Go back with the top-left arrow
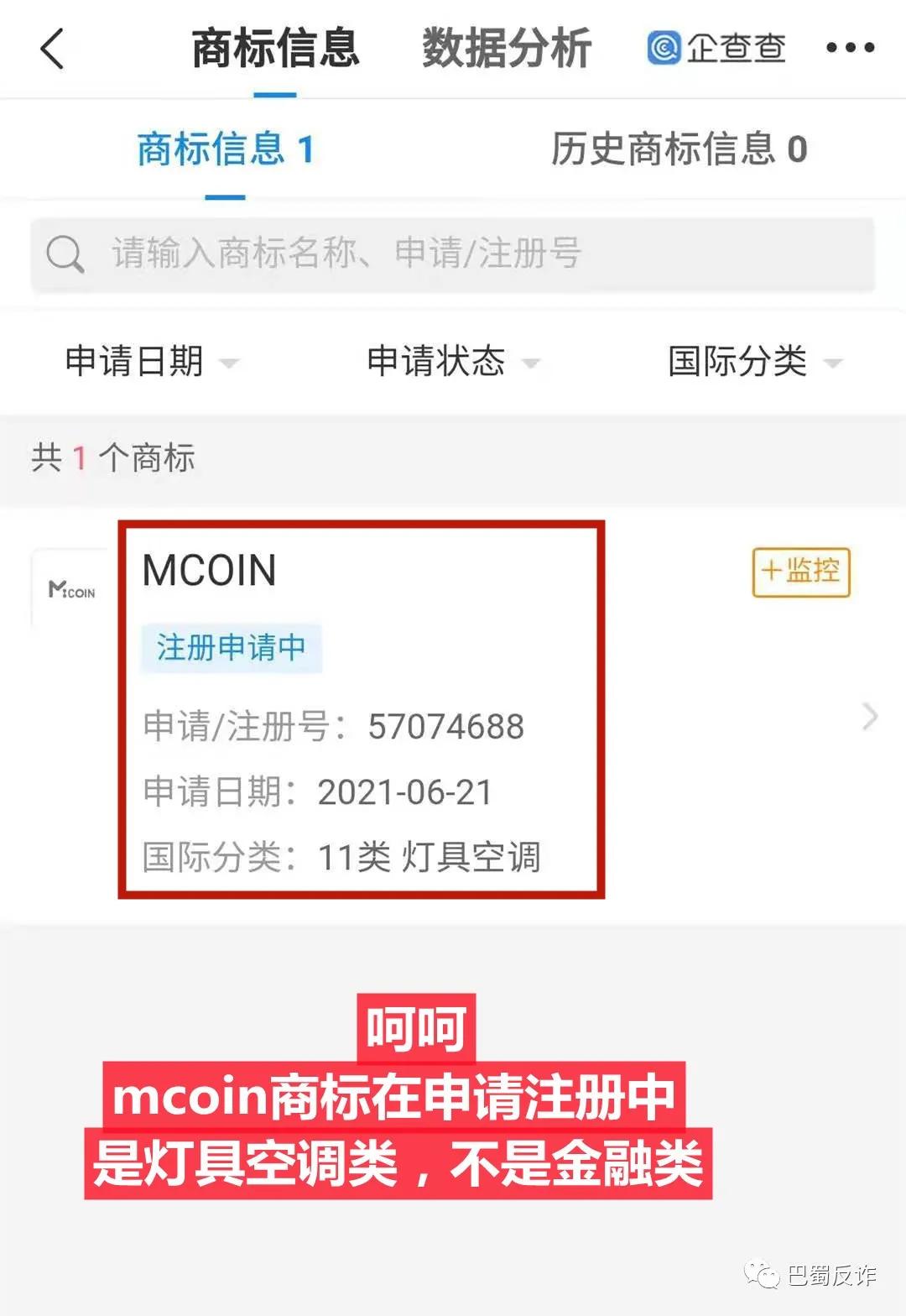This screenshot has width=906, height=1316. click(x=52, y=49)
